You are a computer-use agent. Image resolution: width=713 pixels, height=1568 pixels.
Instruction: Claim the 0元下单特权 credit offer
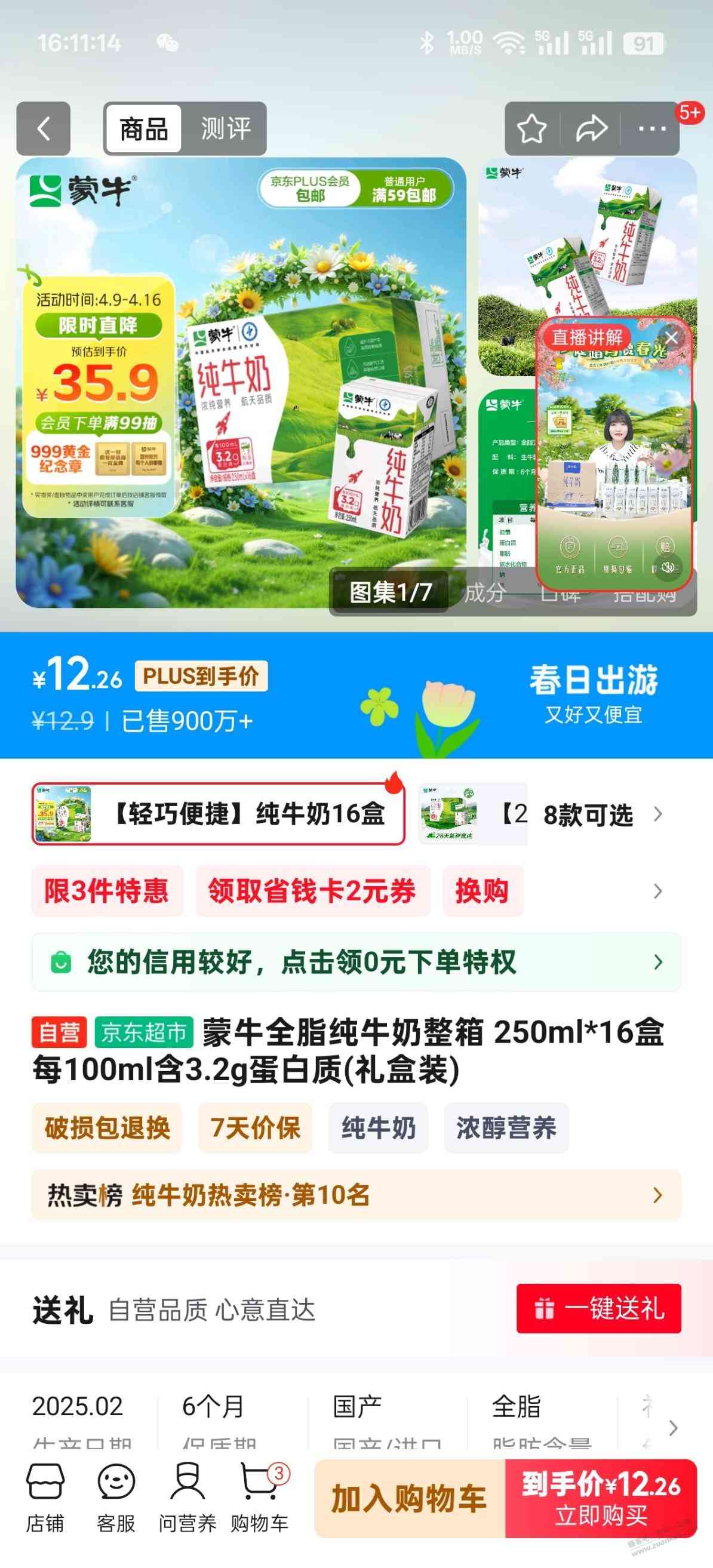pyautogui.click(x=356, y=962)
